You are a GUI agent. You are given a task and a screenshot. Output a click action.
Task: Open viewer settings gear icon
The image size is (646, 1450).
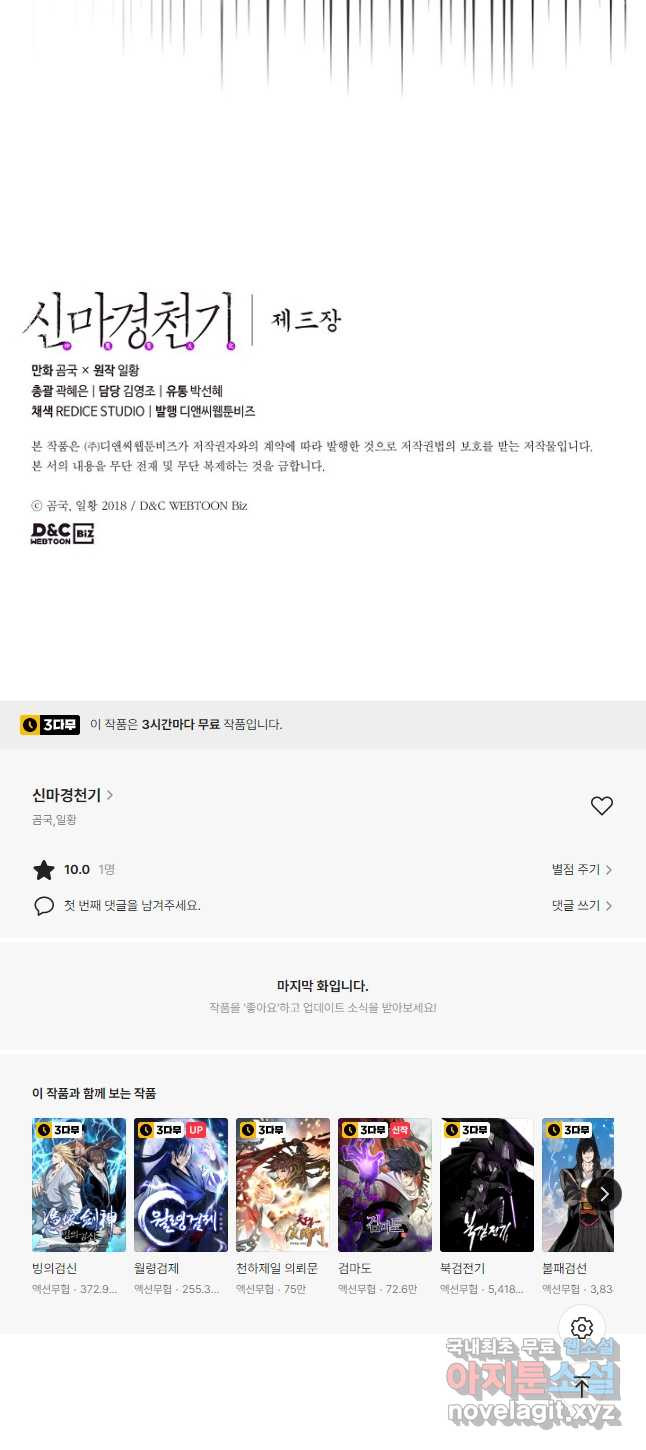[582, 1328]
